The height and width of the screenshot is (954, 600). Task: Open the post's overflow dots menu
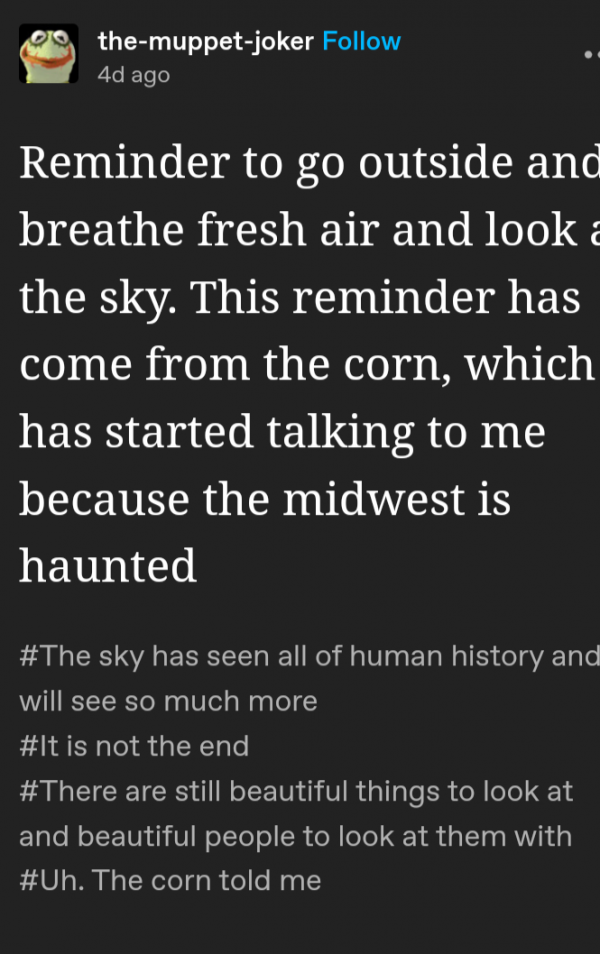point(591,55)
